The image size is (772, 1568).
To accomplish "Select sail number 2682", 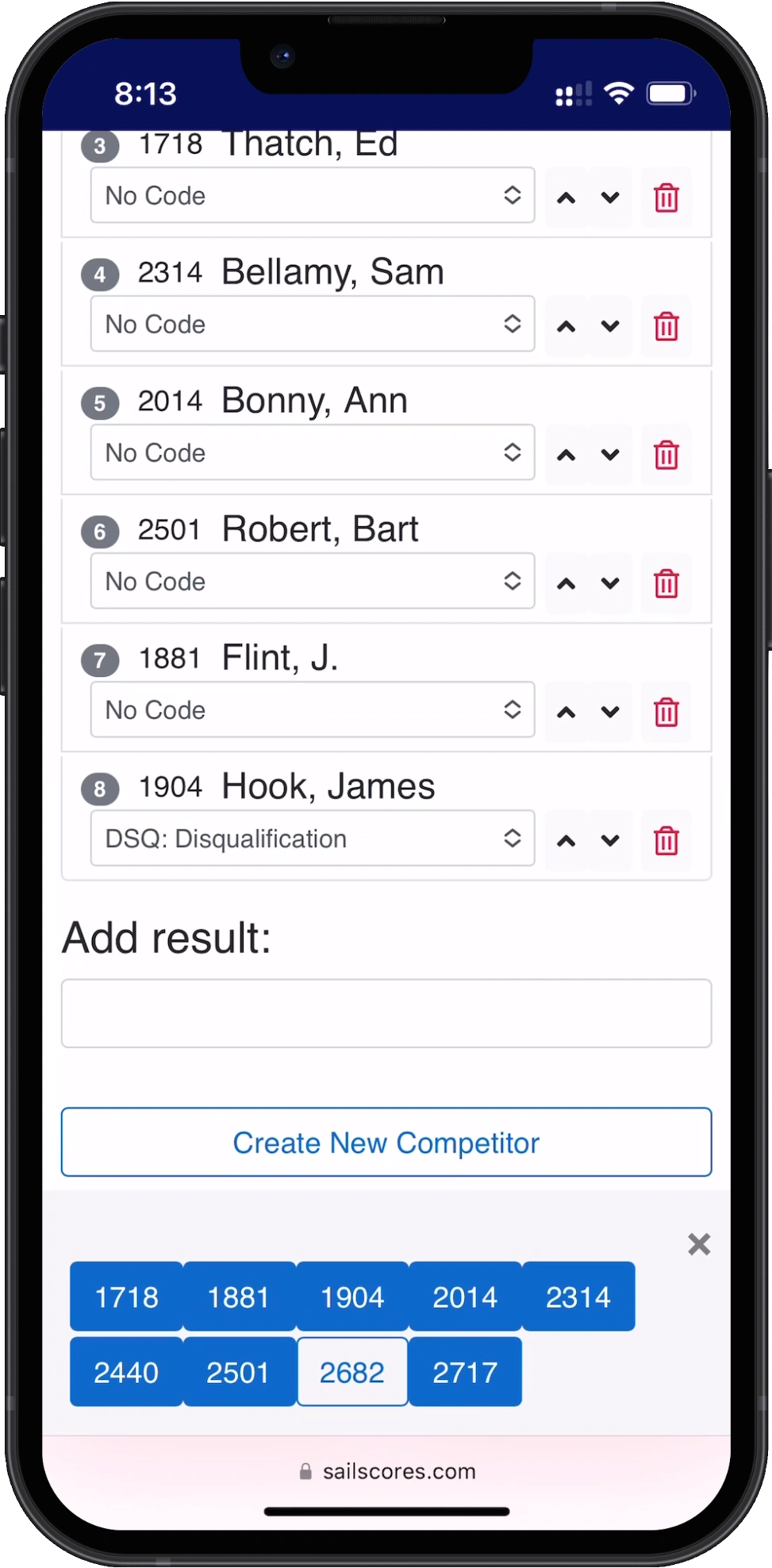I will tap(351, 1372).
